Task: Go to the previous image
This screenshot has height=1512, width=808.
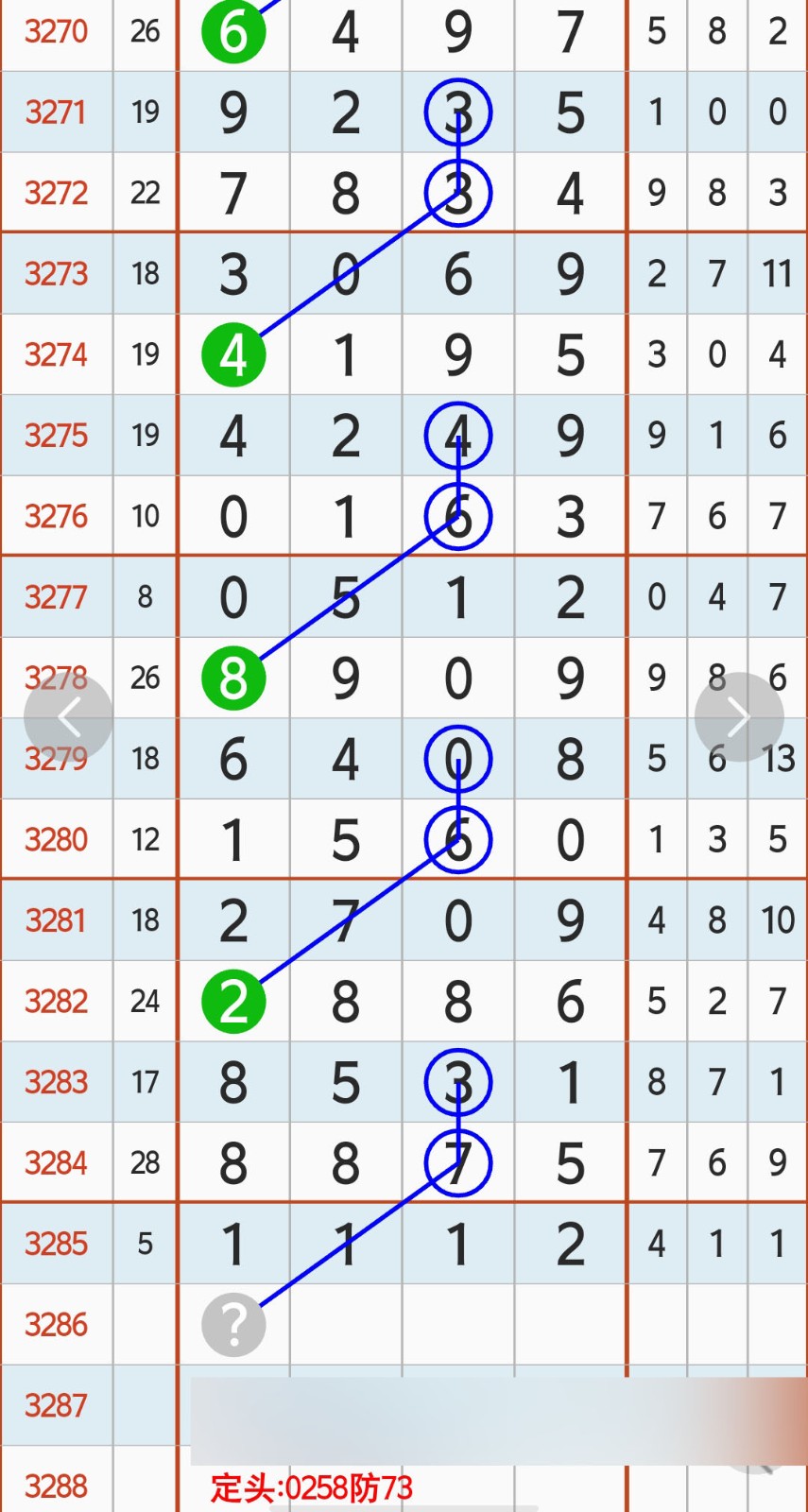Action: (68, 718)
